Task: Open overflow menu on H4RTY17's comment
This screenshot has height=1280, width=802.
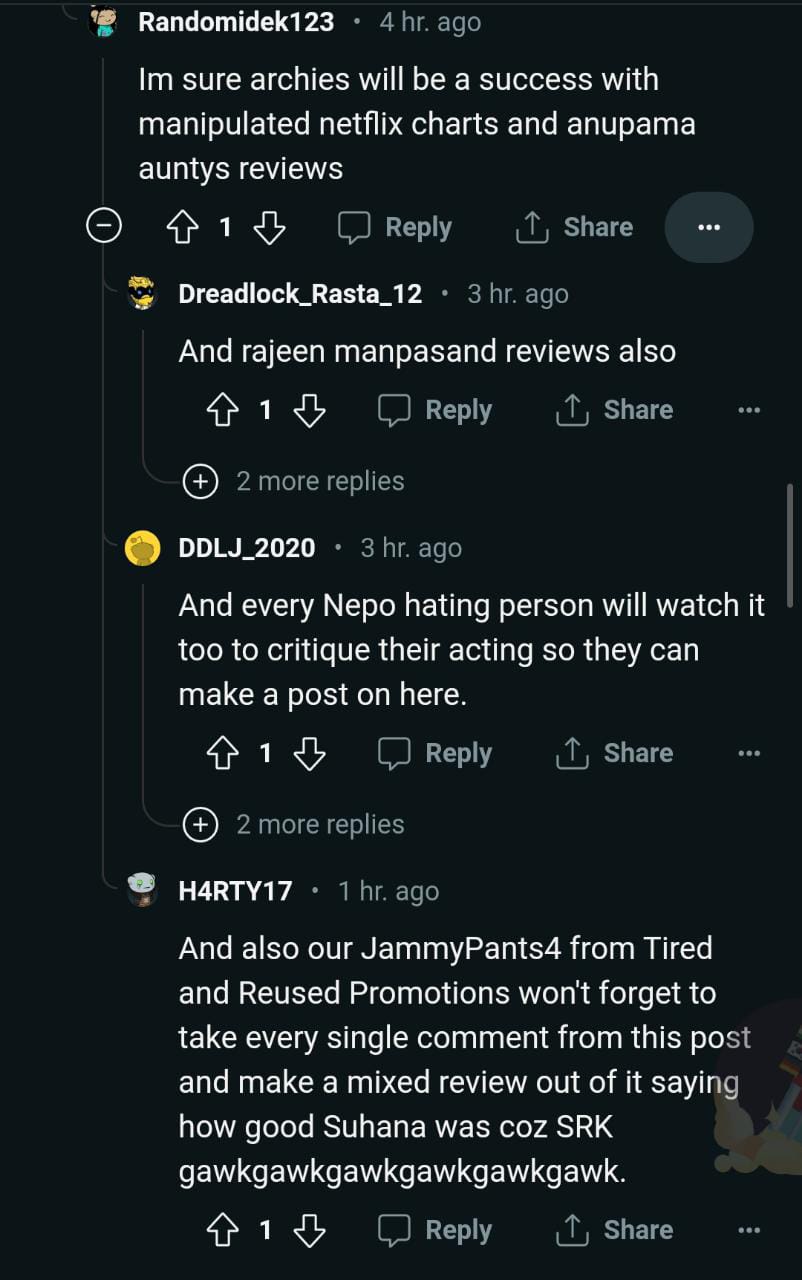Action: [748, 1231]
